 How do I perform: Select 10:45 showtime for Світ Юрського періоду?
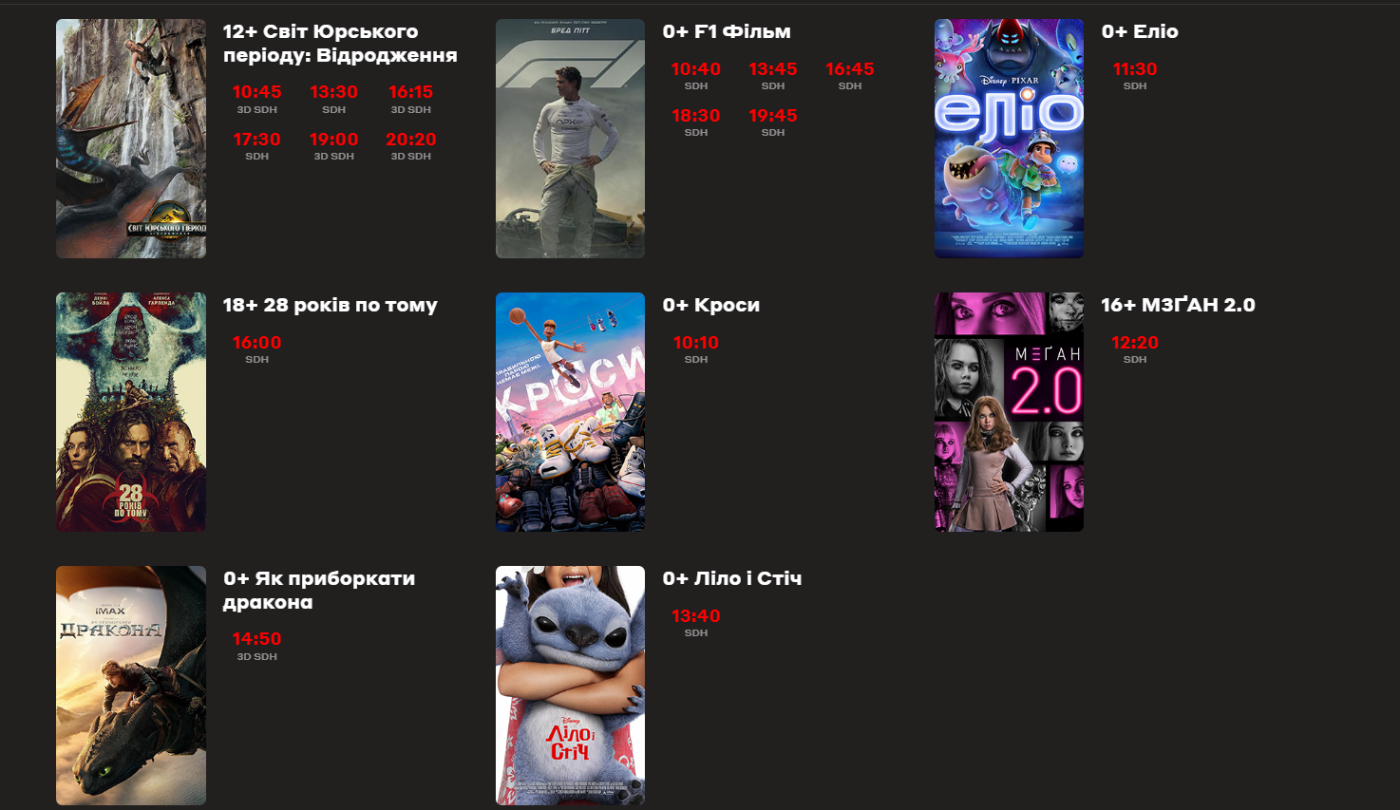point(257,93)
